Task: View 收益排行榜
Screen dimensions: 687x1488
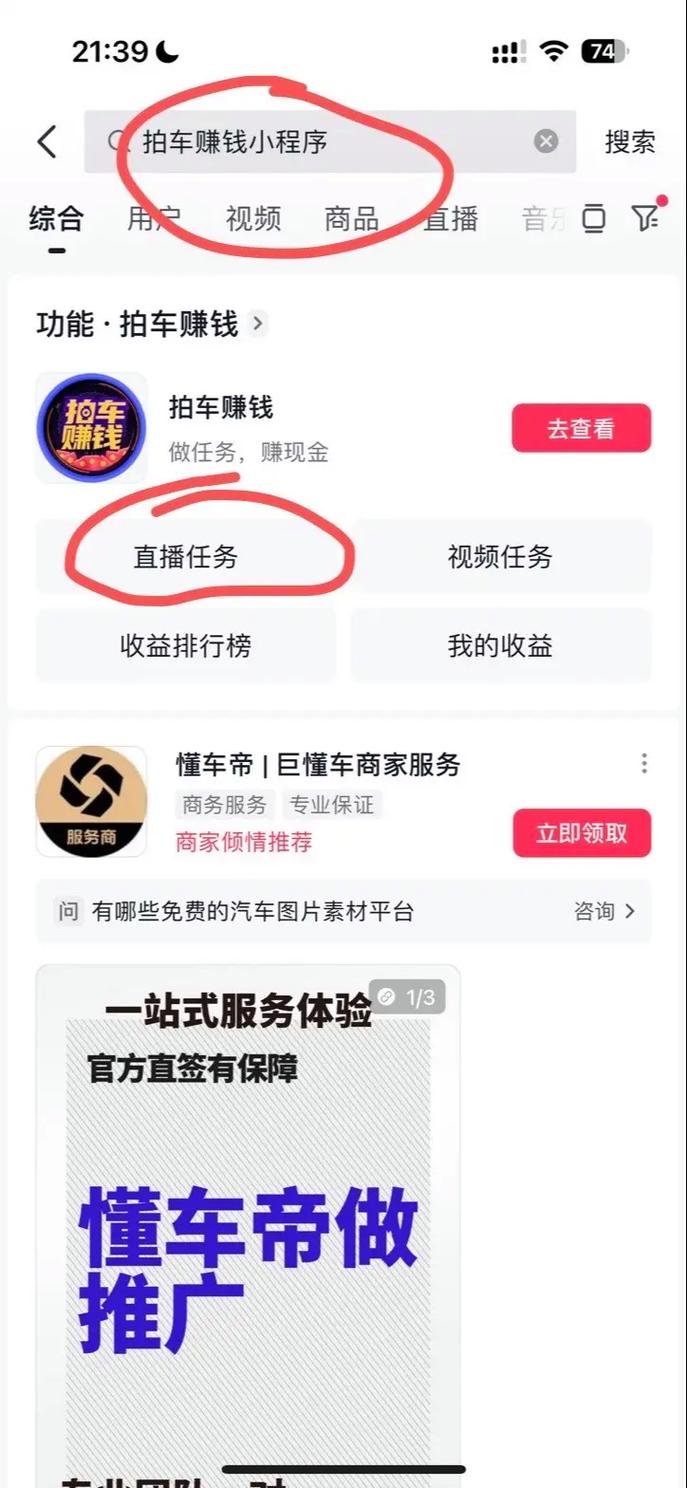Action: (186, 646)
